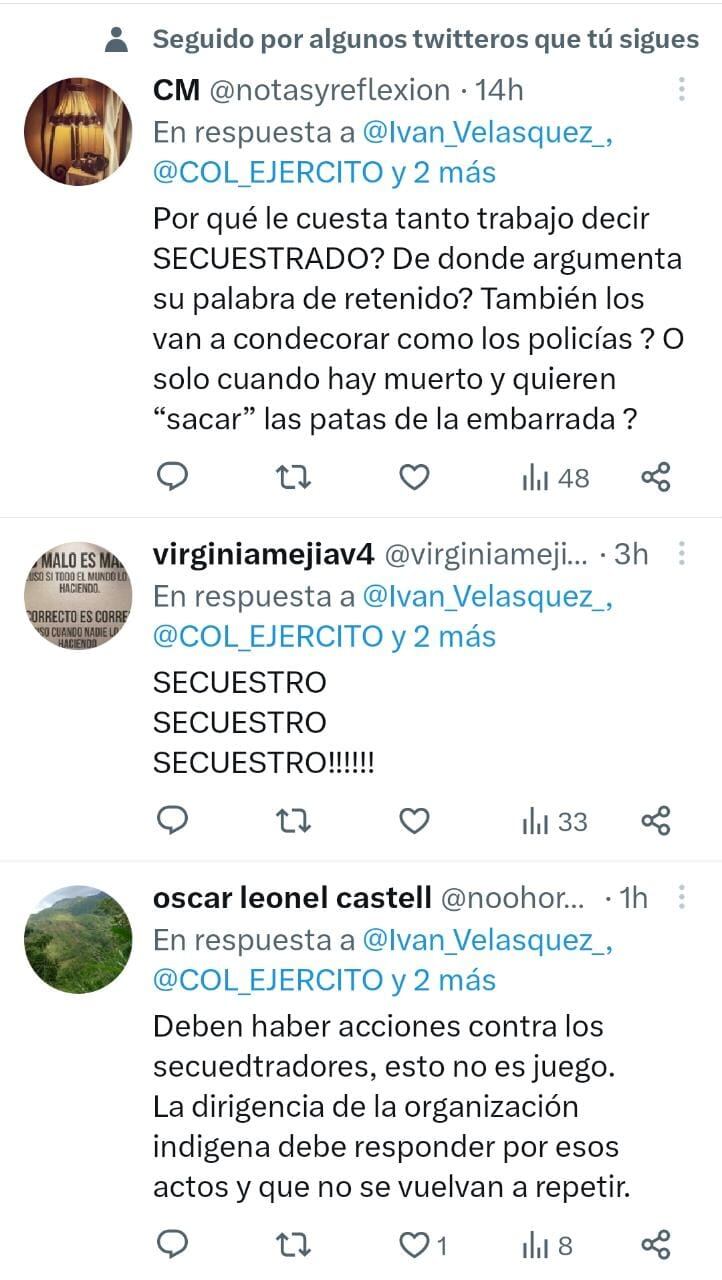This screenshot has height=1280, width=722.
Task: Click the retweet icon under virginiamejiav4's tweet
Action: 293,822
